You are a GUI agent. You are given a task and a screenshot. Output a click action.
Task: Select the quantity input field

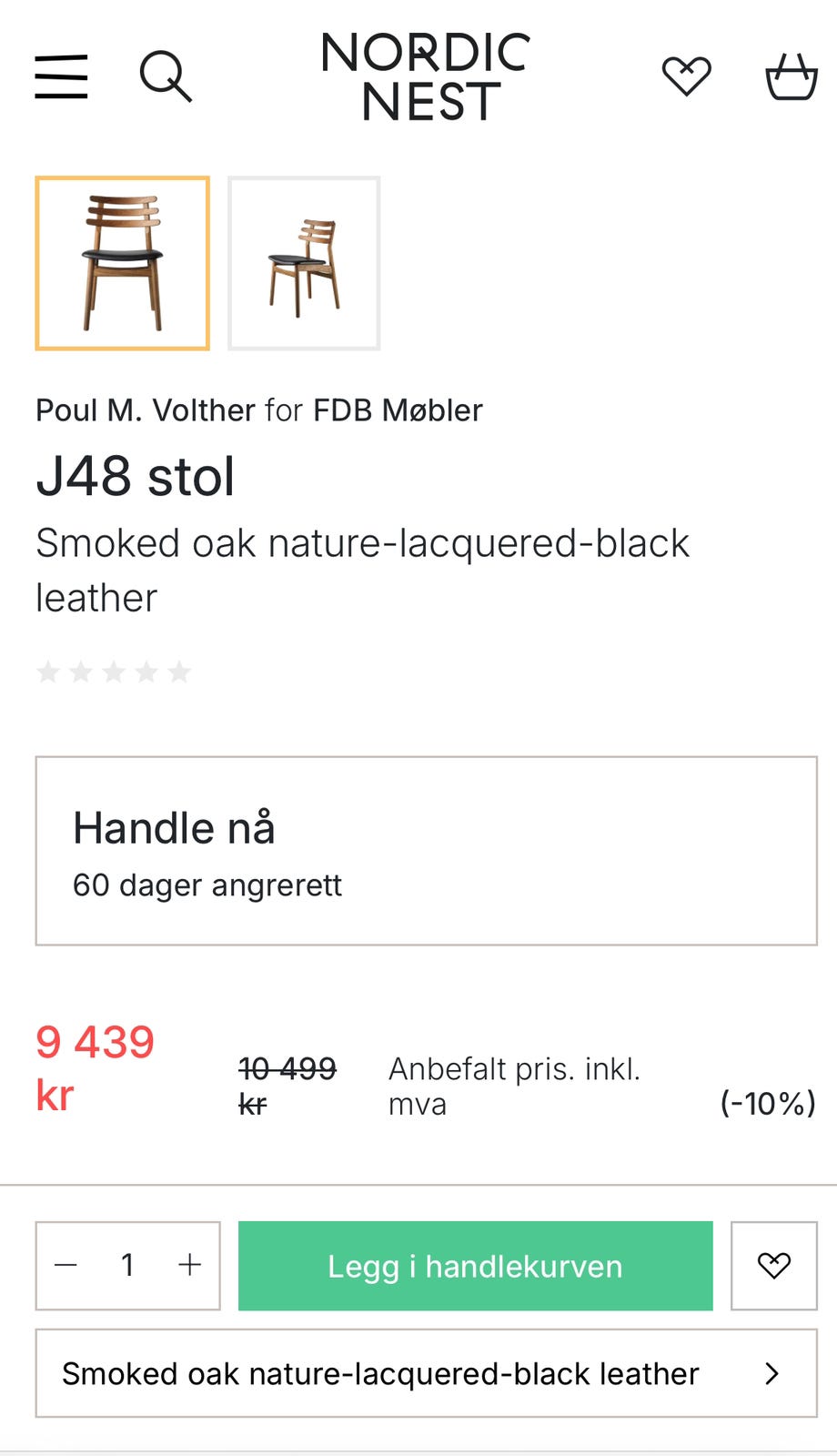pos(127,1266)
